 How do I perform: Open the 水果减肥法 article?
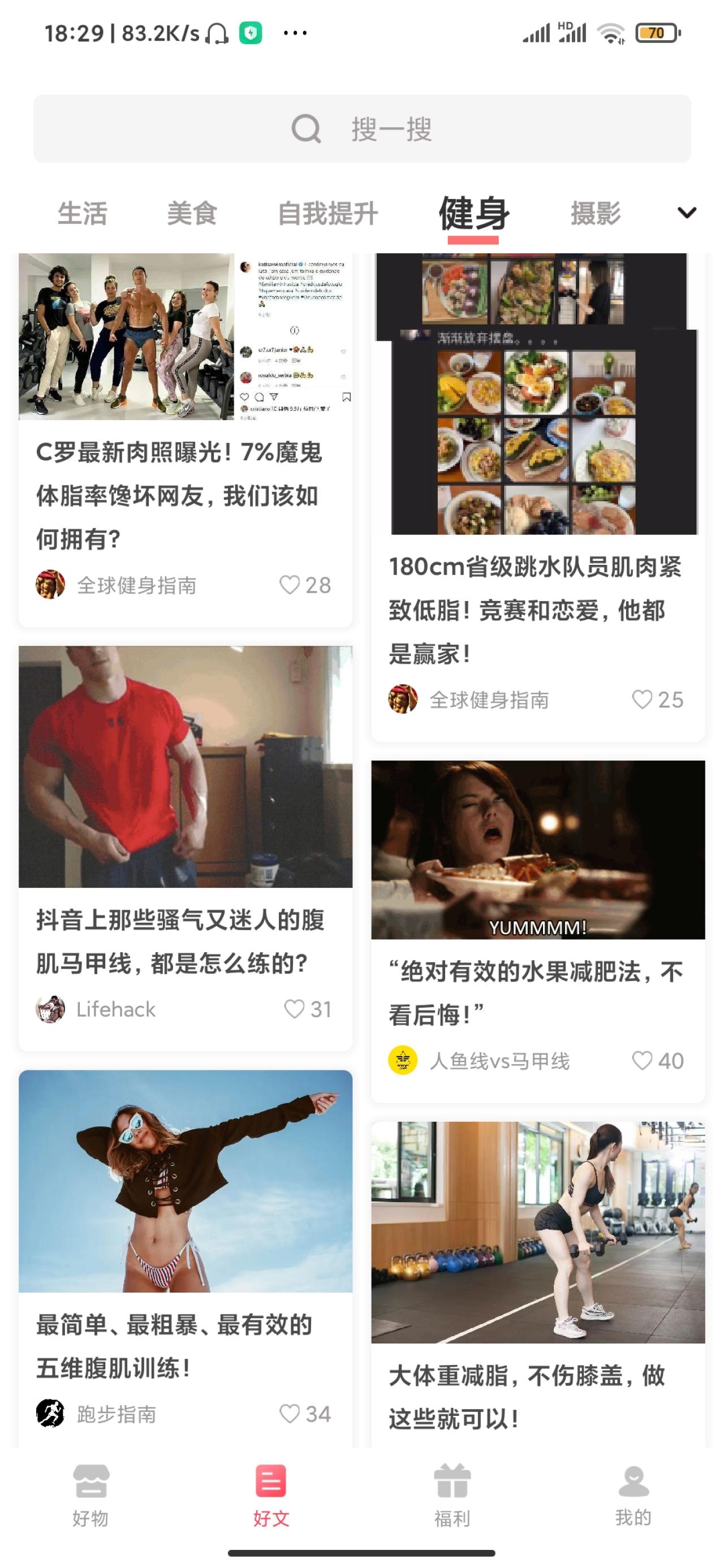pos(535,992)
